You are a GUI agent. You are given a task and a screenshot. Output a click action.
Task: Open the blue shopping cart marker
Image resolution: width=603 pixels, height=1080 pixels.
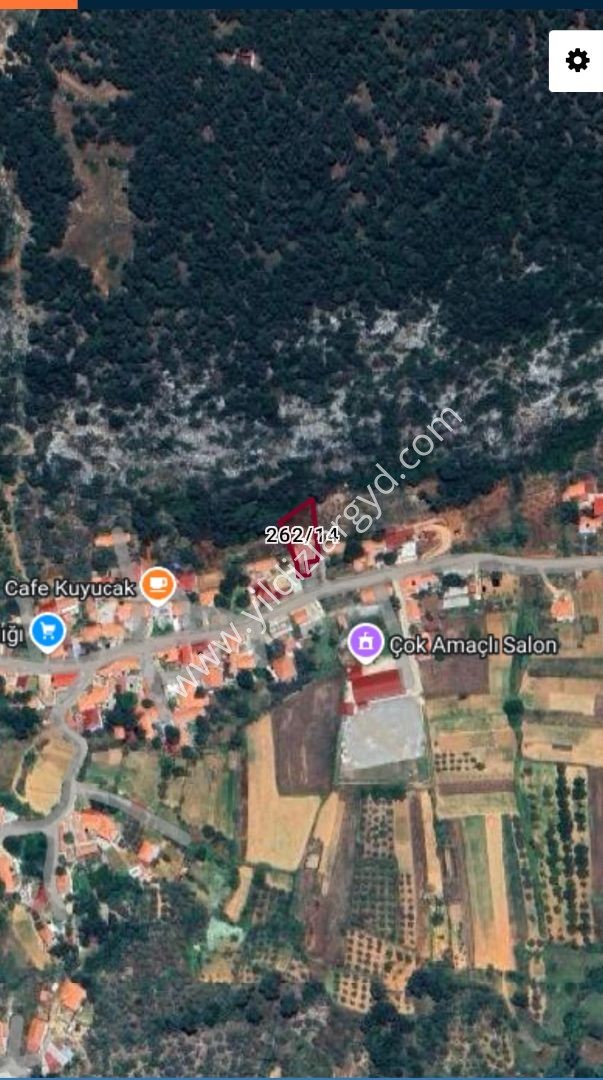(48, 632)
